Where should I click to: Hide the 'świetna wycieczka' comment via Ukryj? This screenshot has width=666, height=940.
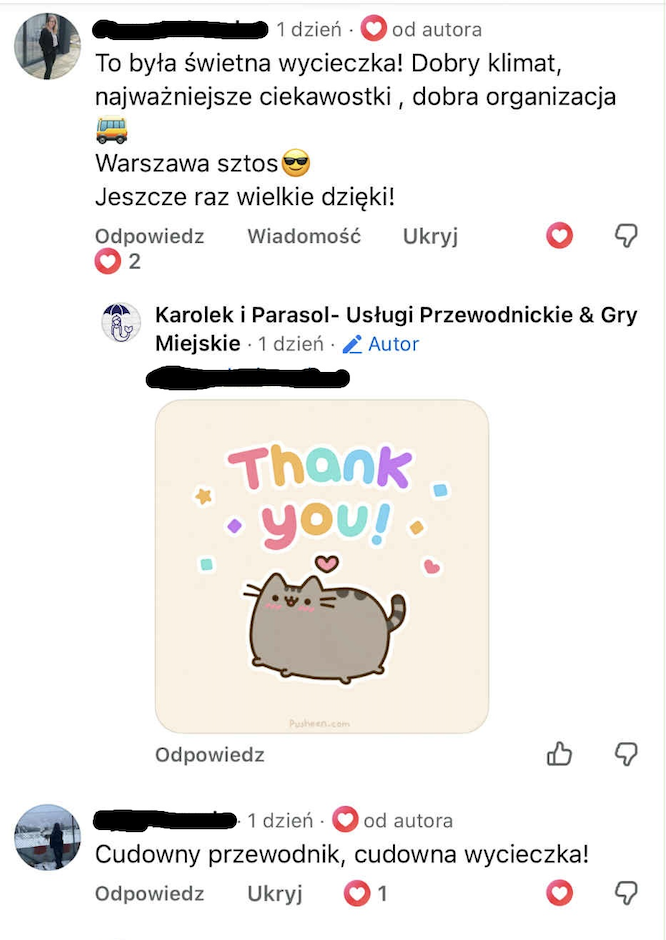pos(430,237)
